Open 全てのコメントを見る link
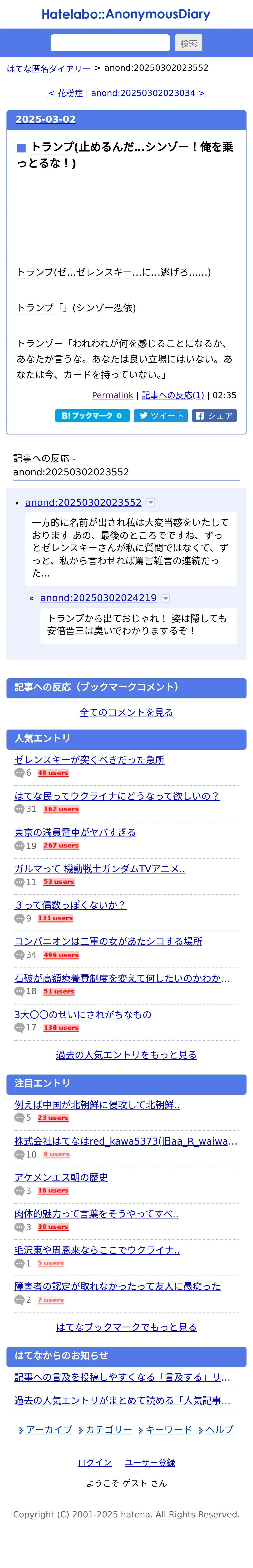This screenshot has width=253, height=1568. (126, 712)
